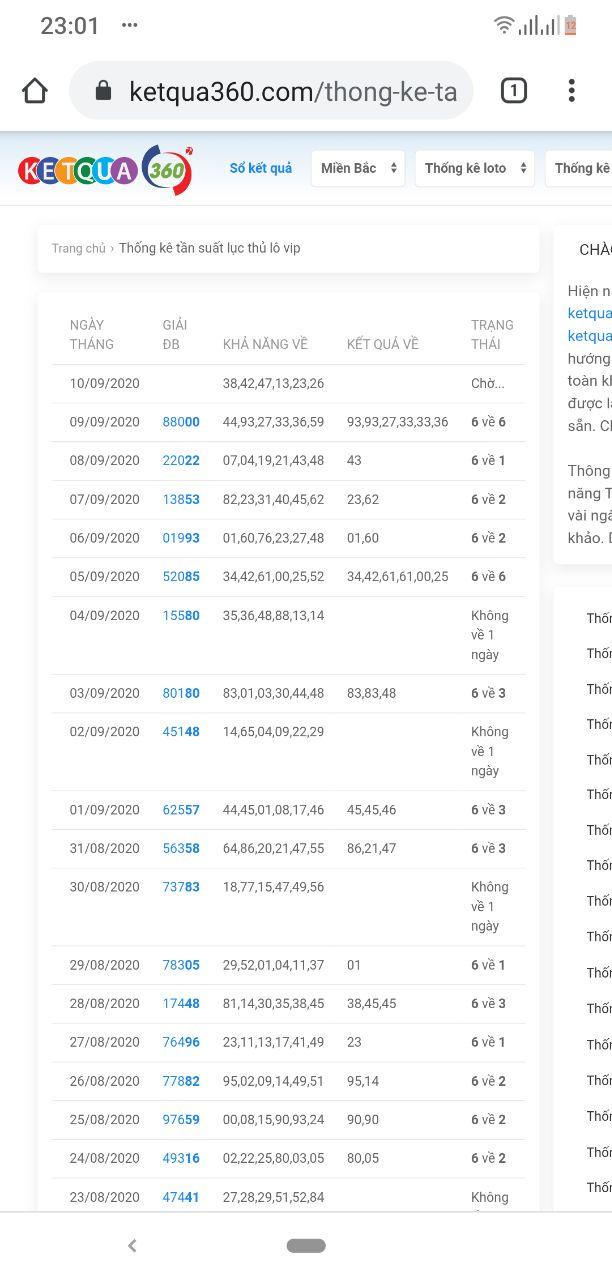Open special prize result 62557
612x1280 pixels.
(x=181, y=810)
